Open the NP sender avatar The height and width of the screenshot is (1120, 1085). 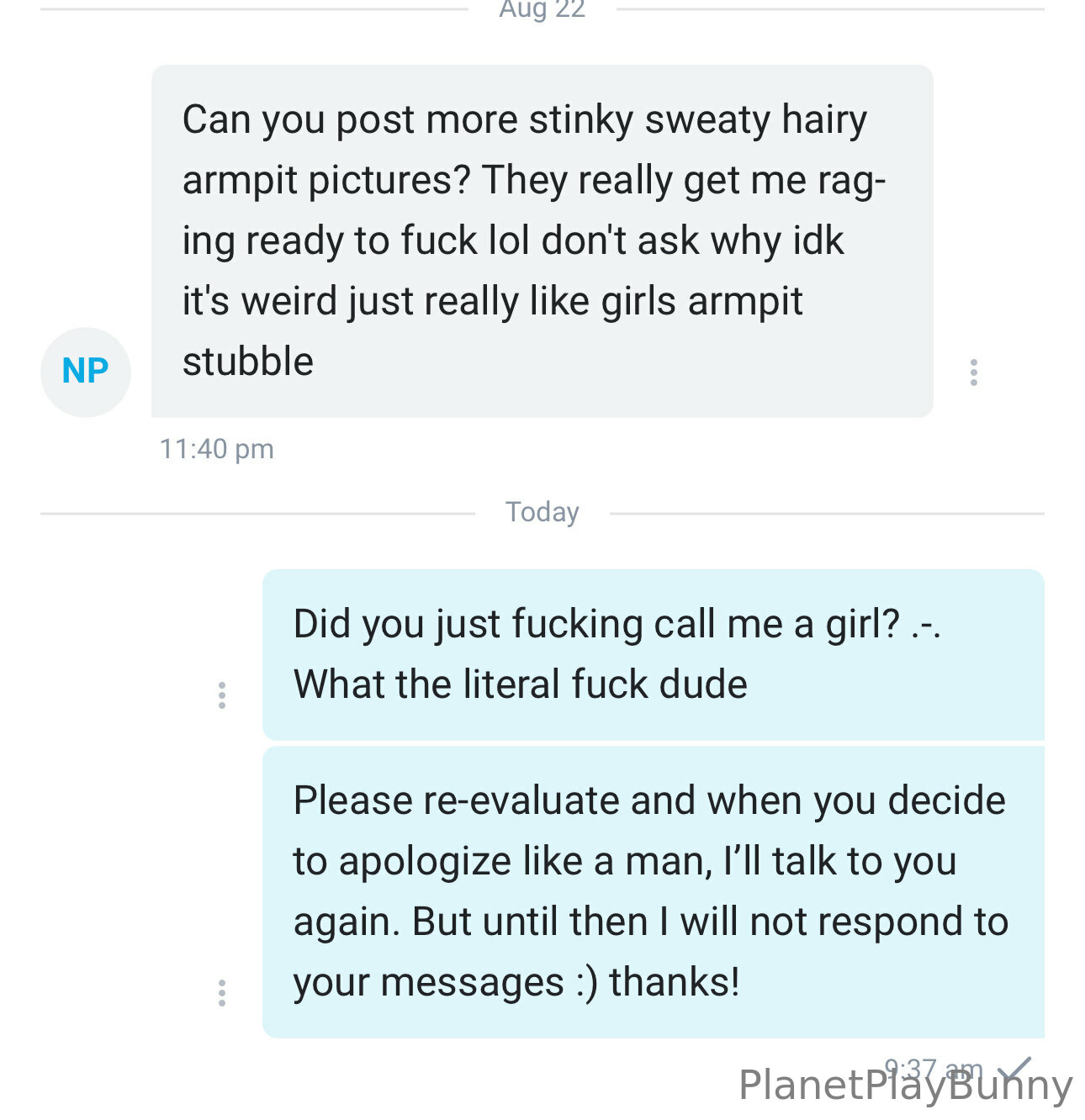coord(86,372)
